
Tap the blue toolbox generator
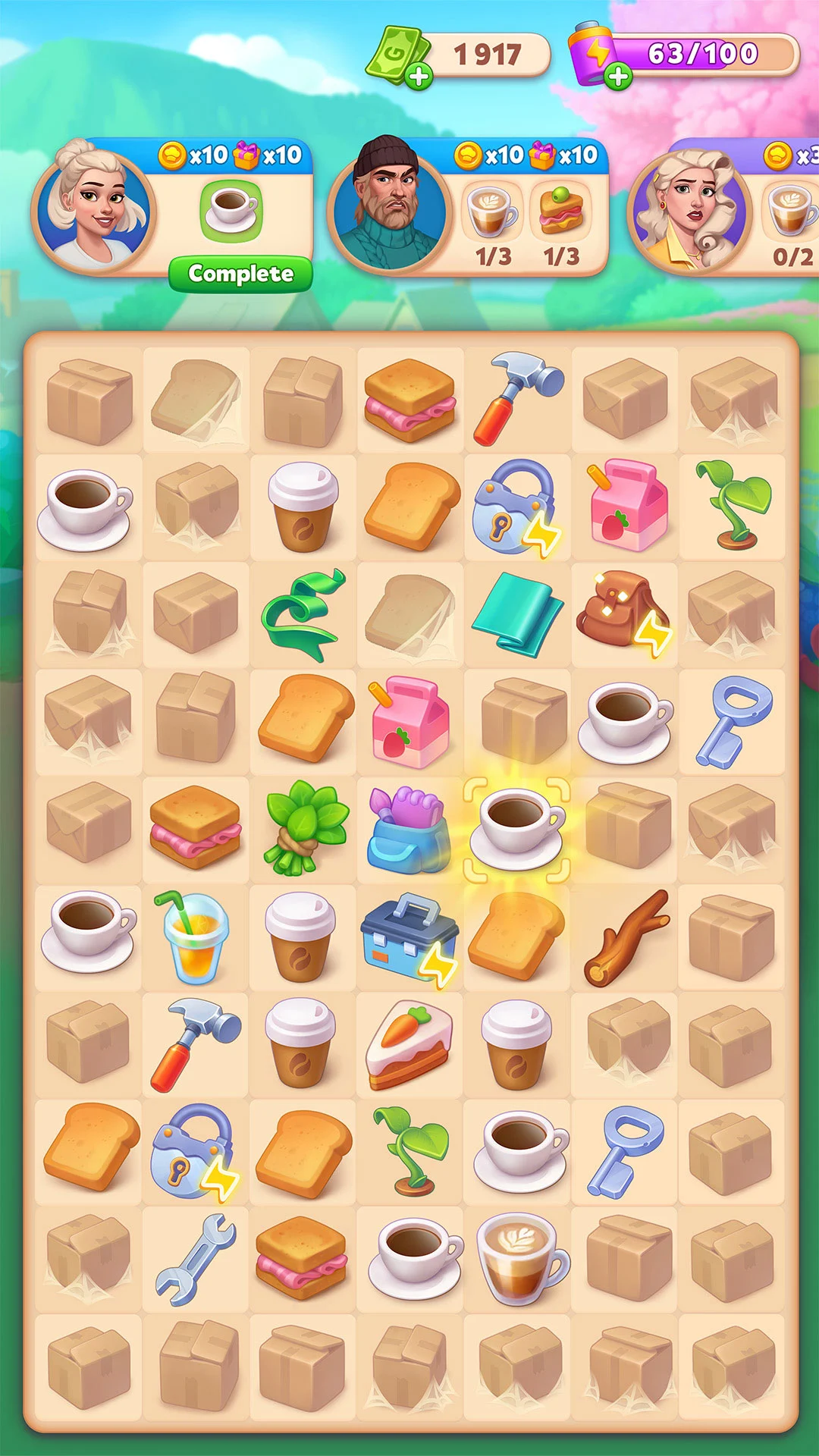(x=409, y=937)
